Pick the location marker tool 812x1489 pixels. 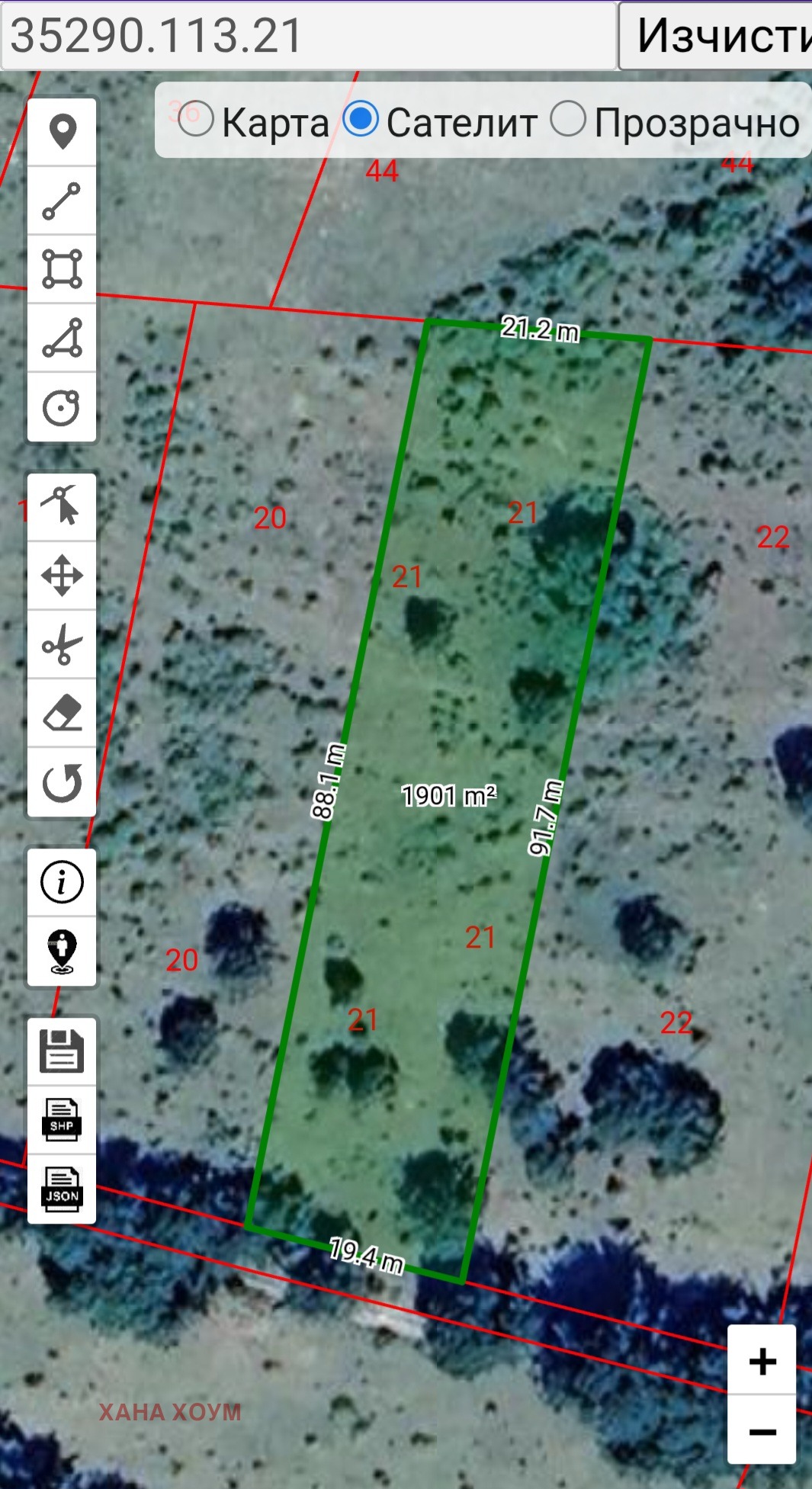click(x=62, y=132)
